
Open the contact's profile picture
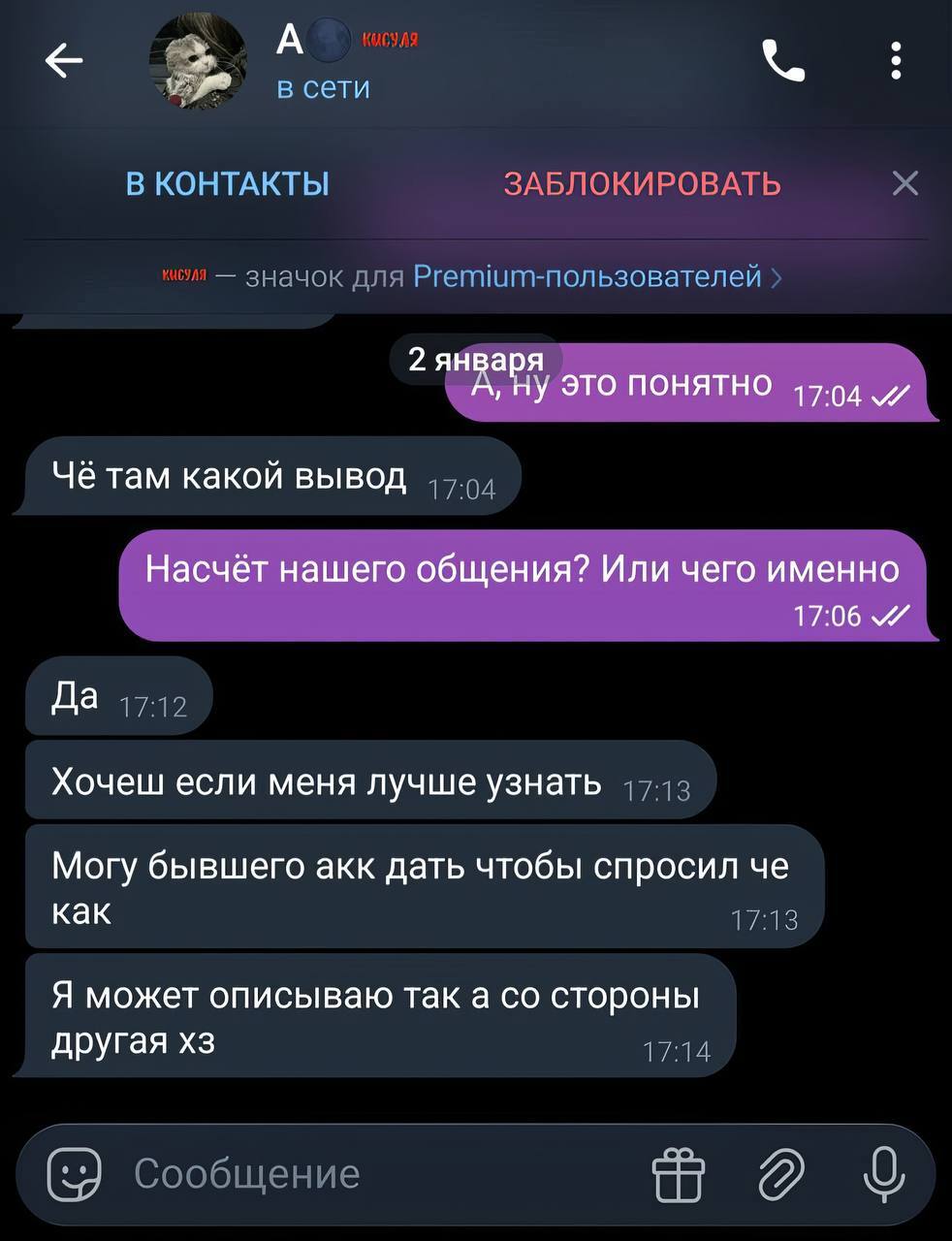click(x=198, y=62)
